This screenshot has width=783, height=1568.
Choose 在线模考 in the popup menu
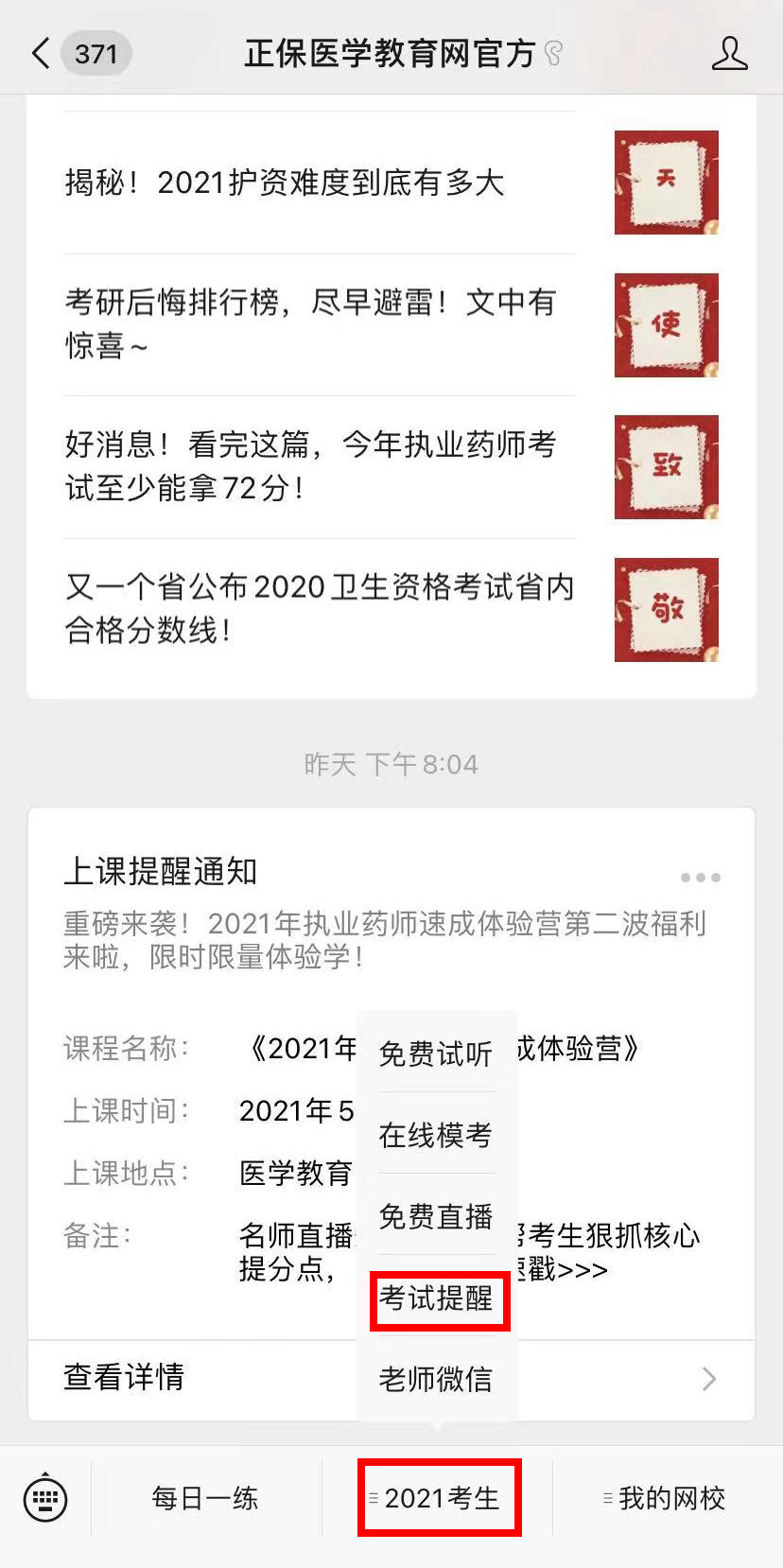436,1135
